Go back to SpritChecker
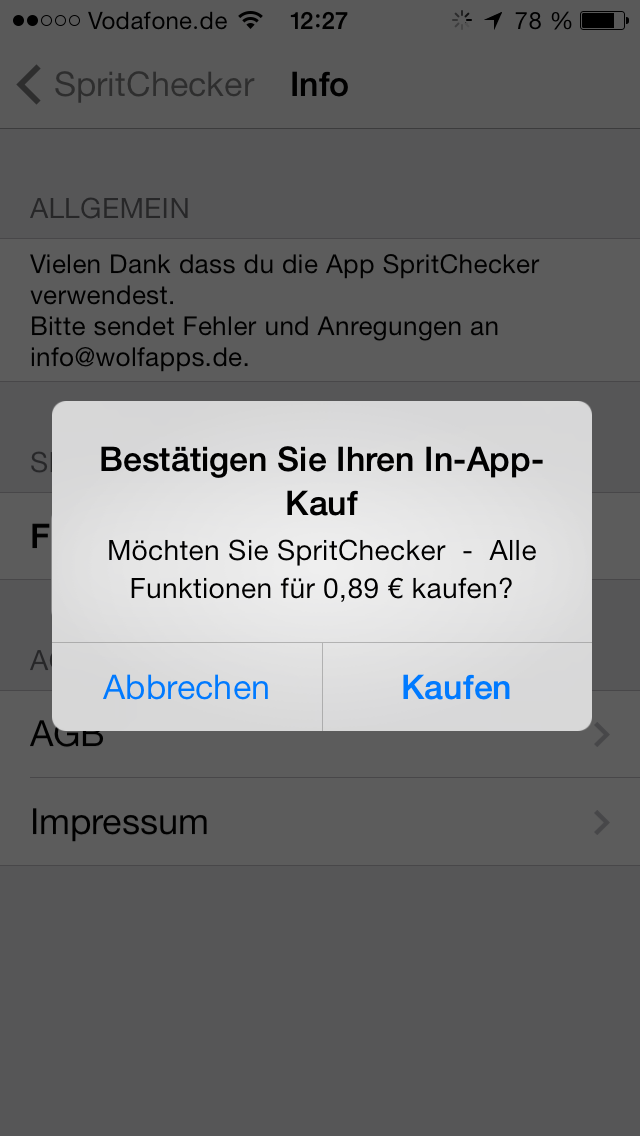This screenshot has width=640, height=1136. point(136,85)
